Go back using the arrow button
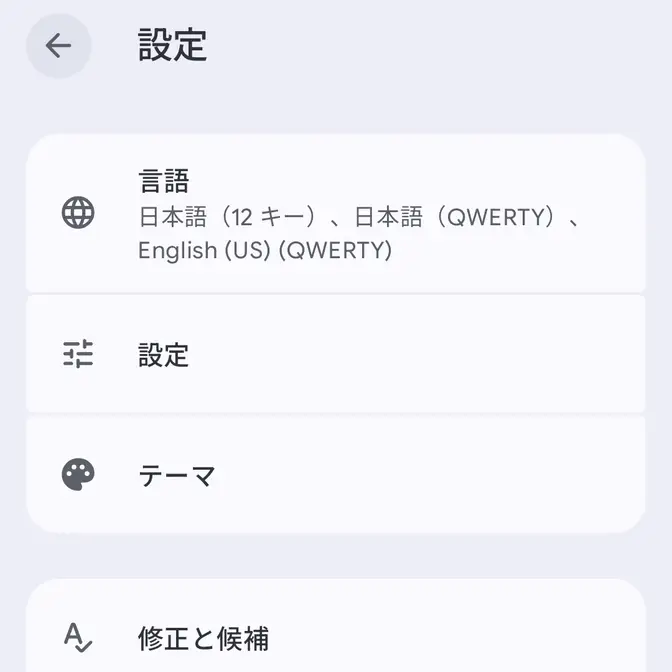672x672 pixels. tap(58, 46)
